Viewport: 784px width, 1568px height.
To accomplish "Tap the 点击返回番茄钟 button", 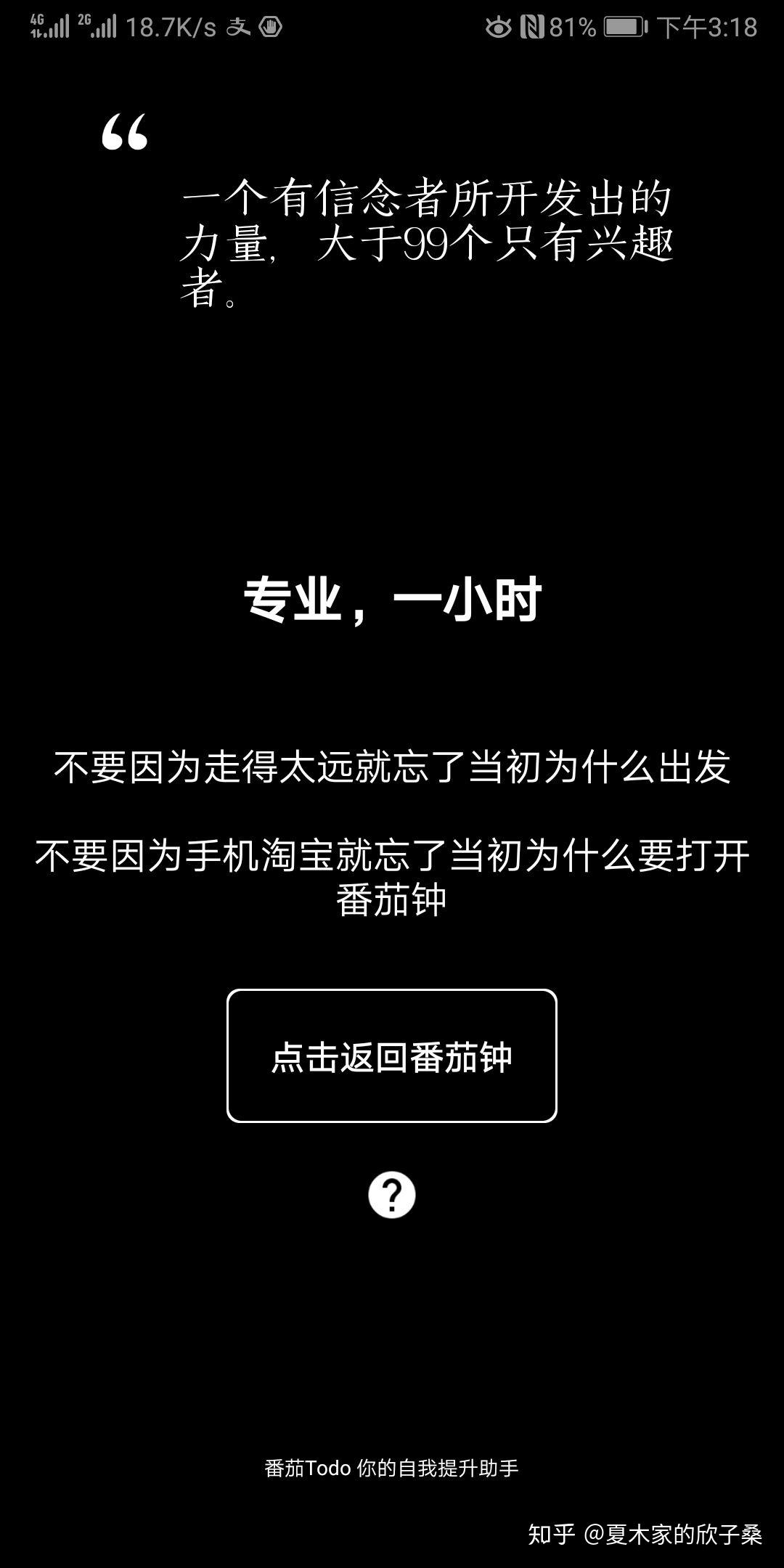I will pos(391,1055).
